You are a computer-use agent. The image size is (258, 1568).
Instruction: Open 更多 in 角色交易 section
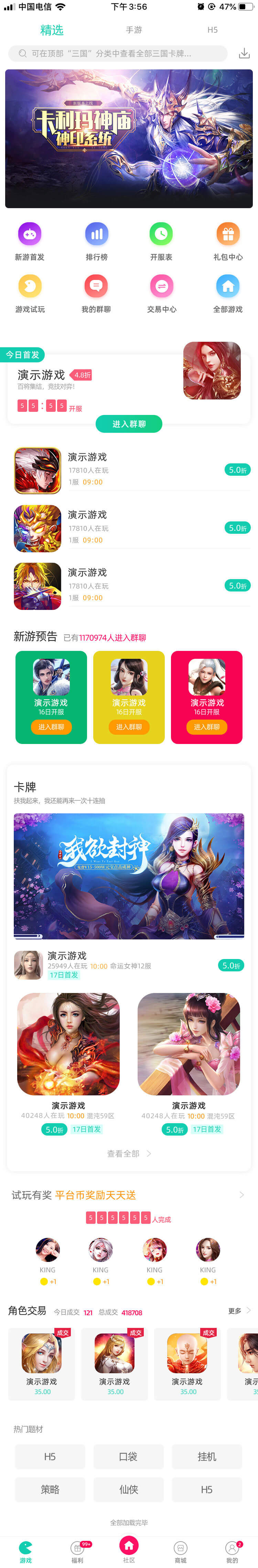[x=238, y=1310]
